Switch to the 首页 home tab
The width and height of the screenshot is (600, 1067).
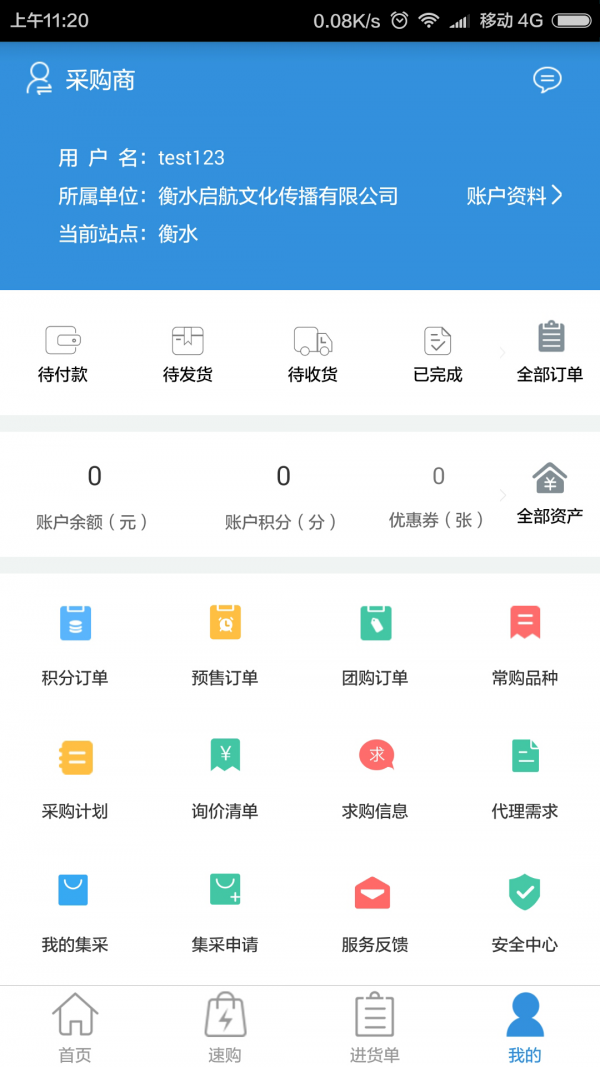tap(75, 1026)
